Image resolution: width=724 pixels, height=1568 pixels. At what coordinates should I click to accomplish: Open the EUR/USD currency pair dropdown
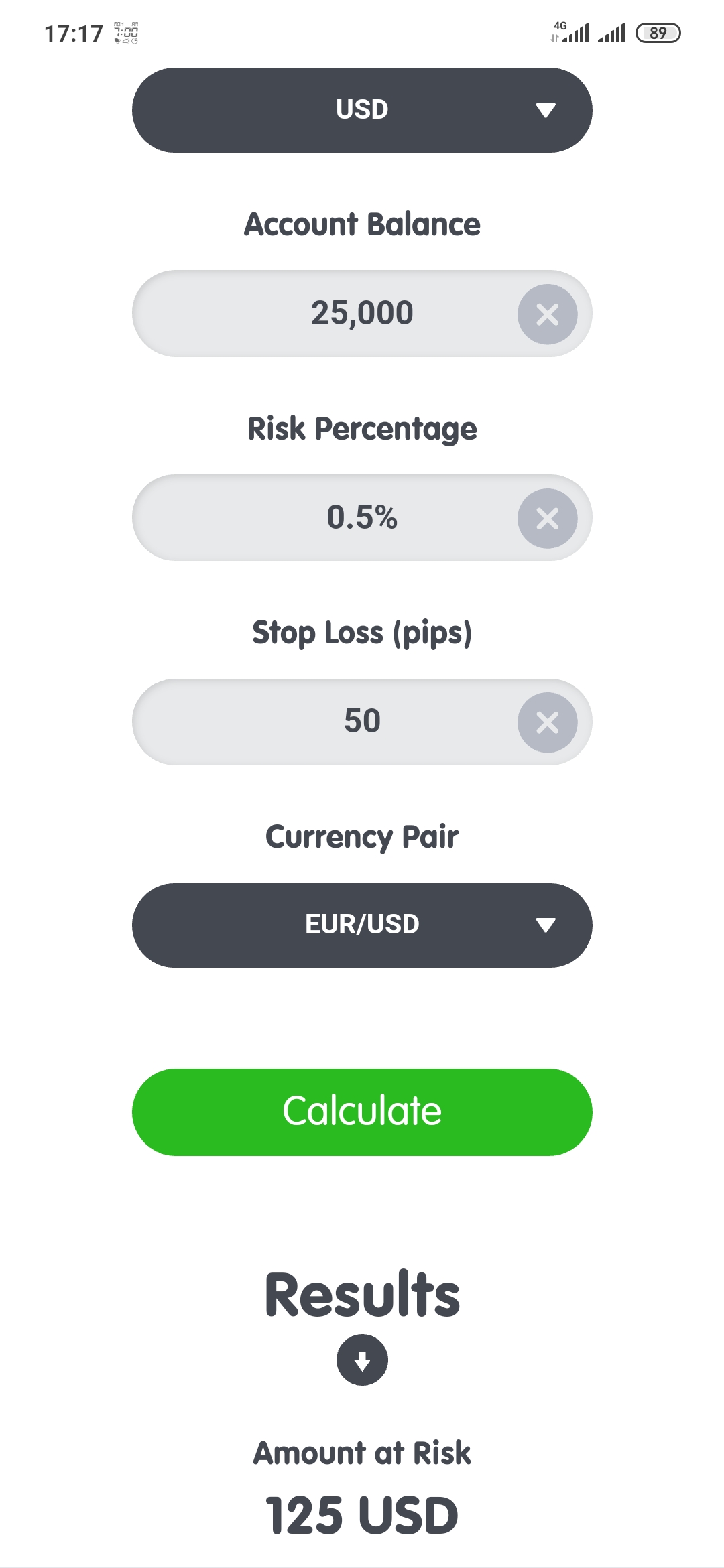[362, 925]
